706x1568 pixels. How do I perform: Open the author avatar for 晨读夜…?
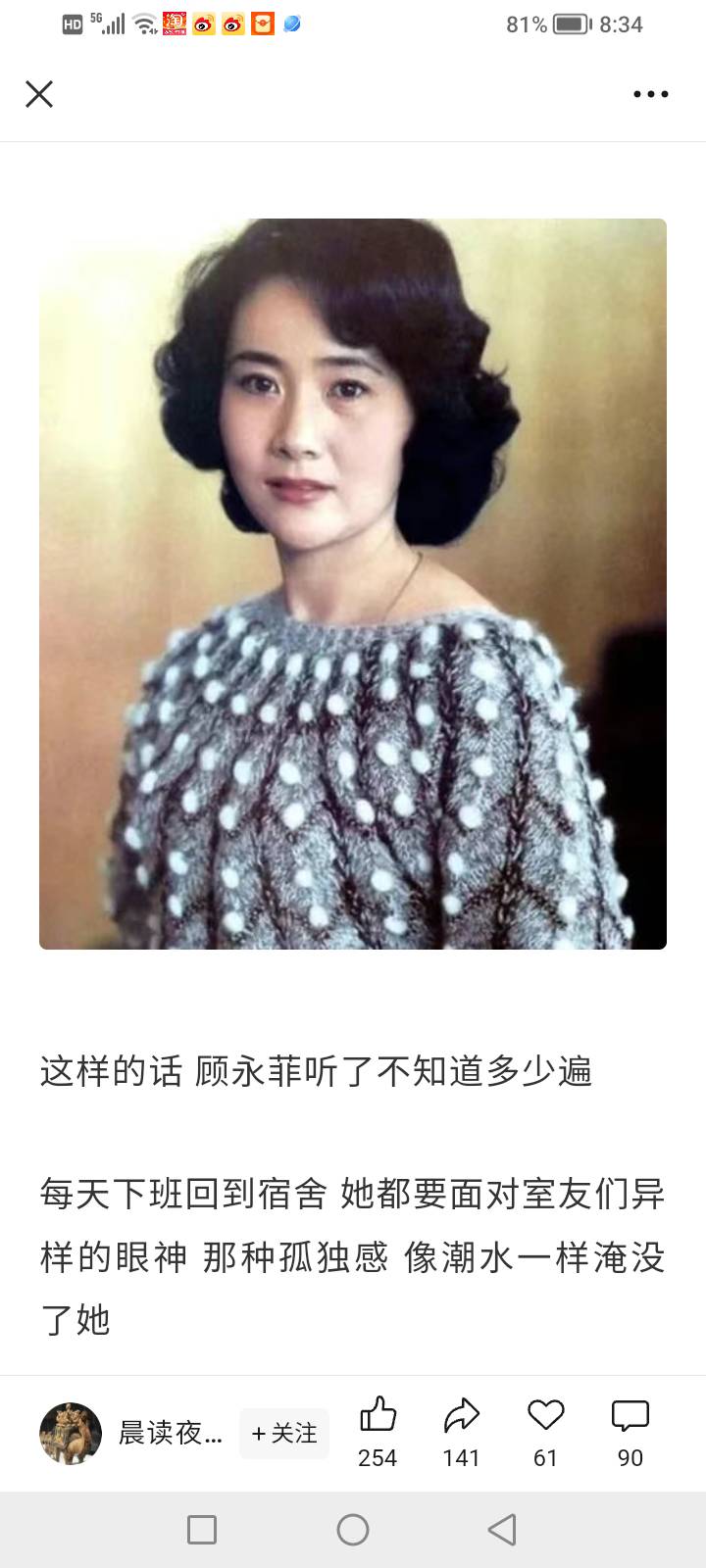71,1433
